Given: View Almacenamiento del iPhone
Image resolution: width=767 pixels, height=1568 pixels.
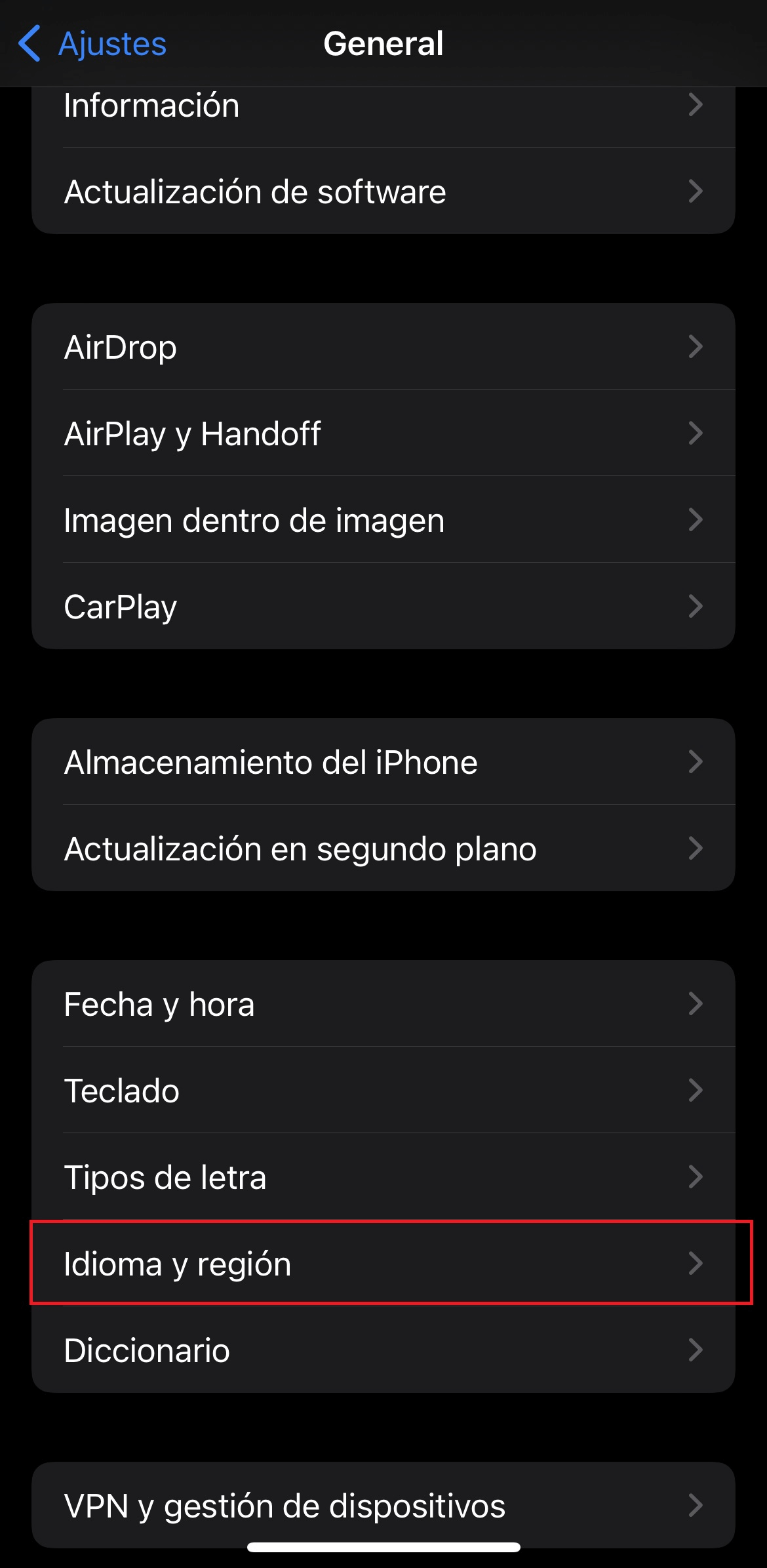Looking at the screenshot, I should tap(383, 761).
